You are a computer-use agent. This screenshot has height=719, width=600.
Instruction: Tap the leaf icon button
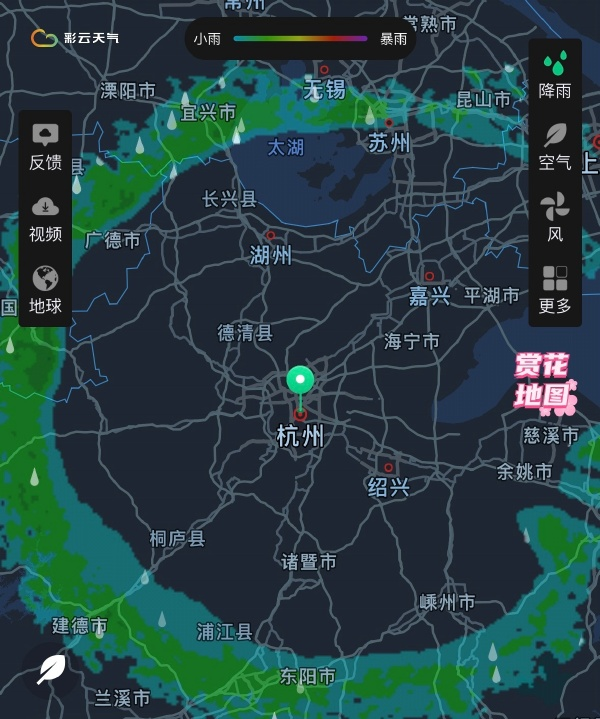click(51, 669)
